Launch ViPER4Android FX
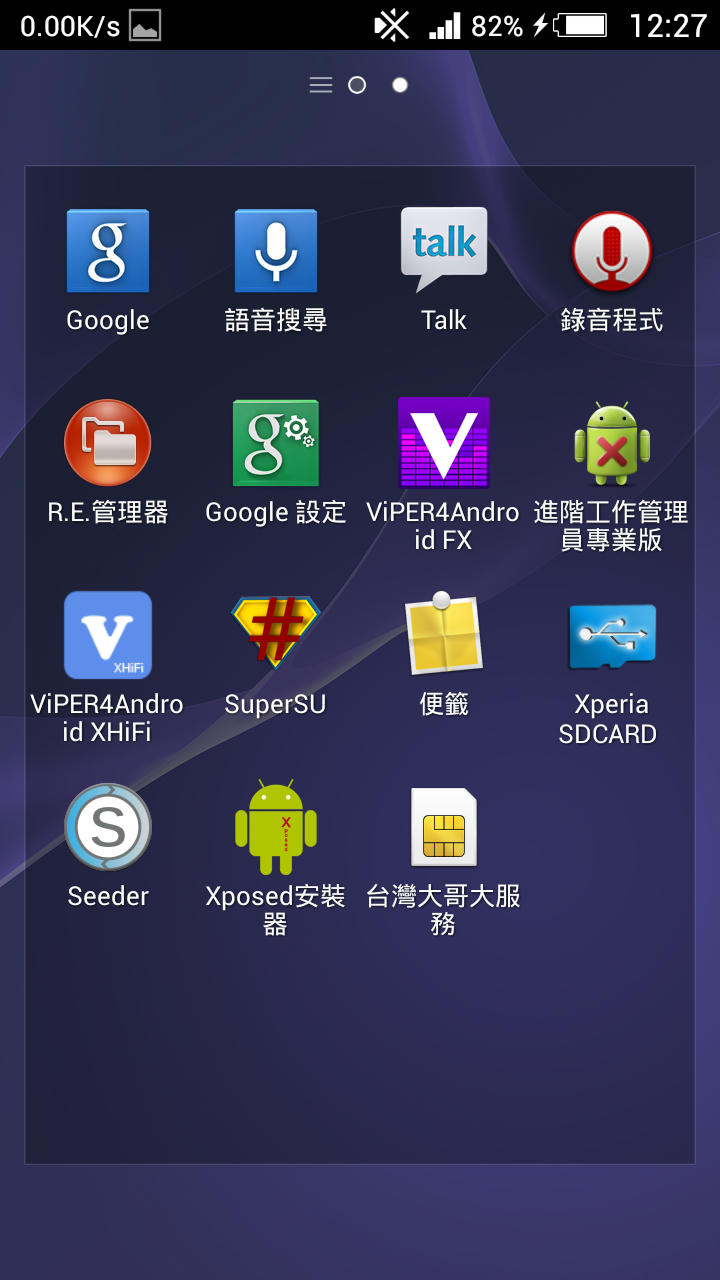 pos(443,444)
